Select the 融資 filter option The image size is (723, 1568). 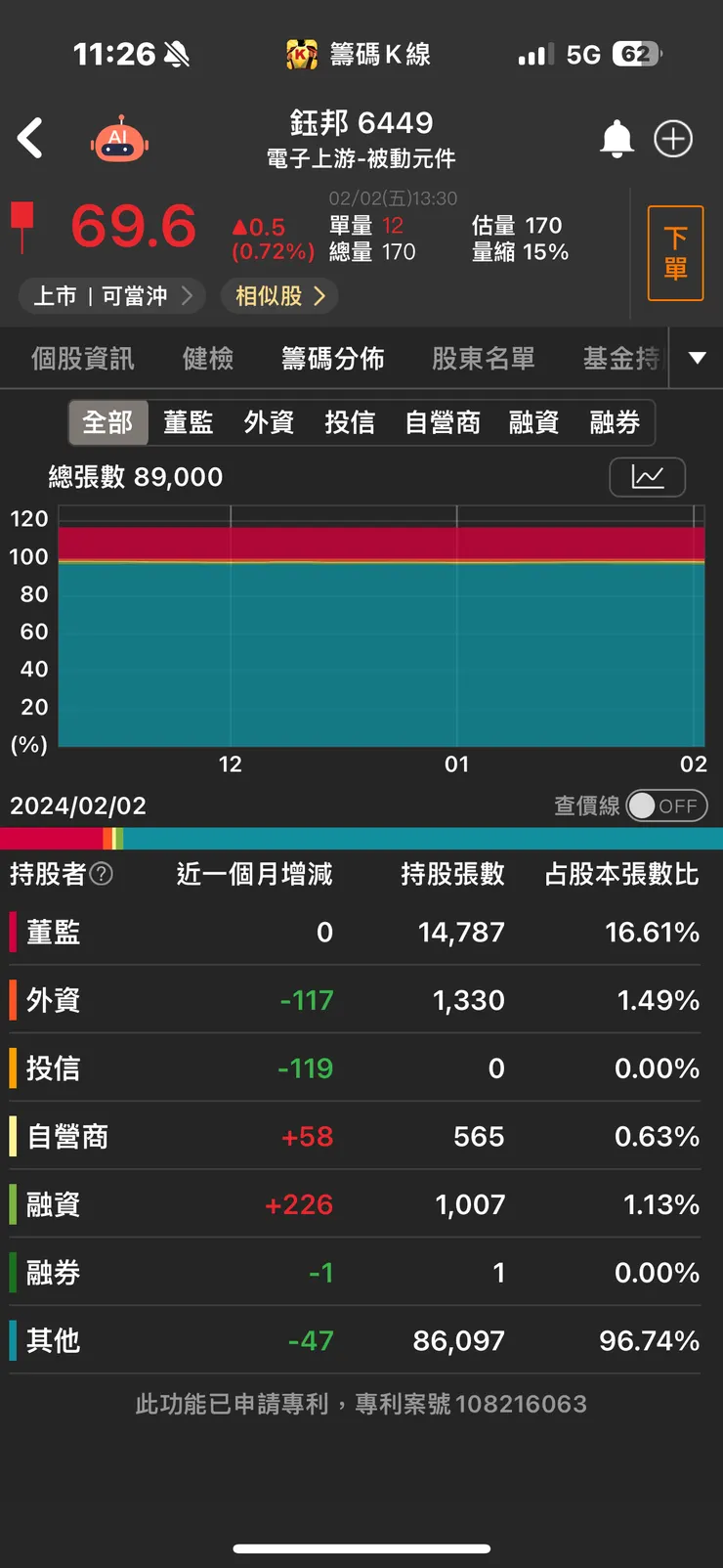tap(533, 422)
